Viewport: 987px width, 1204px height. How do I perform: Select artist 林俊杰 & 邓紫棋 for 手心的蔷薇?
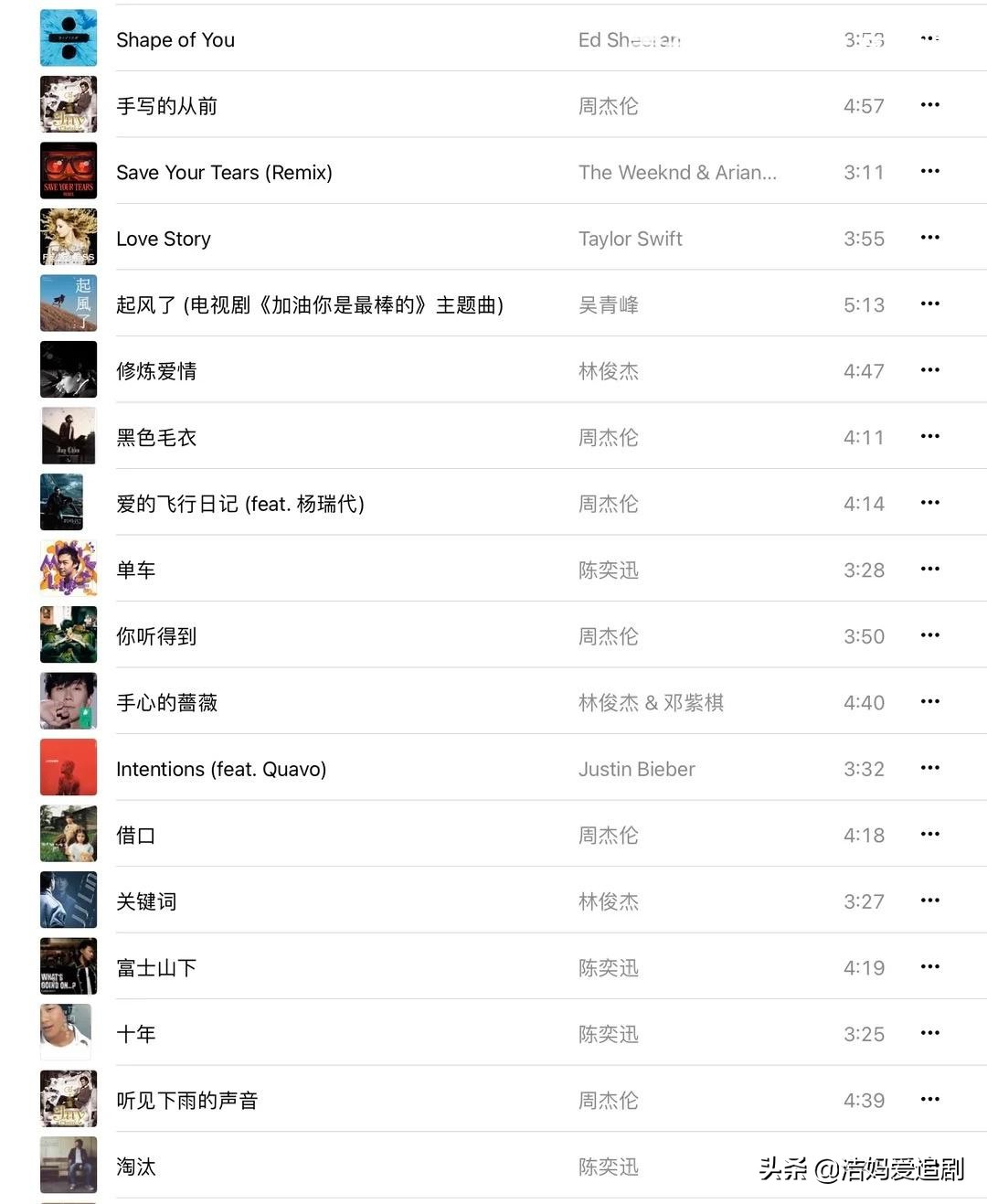[651, 702]
